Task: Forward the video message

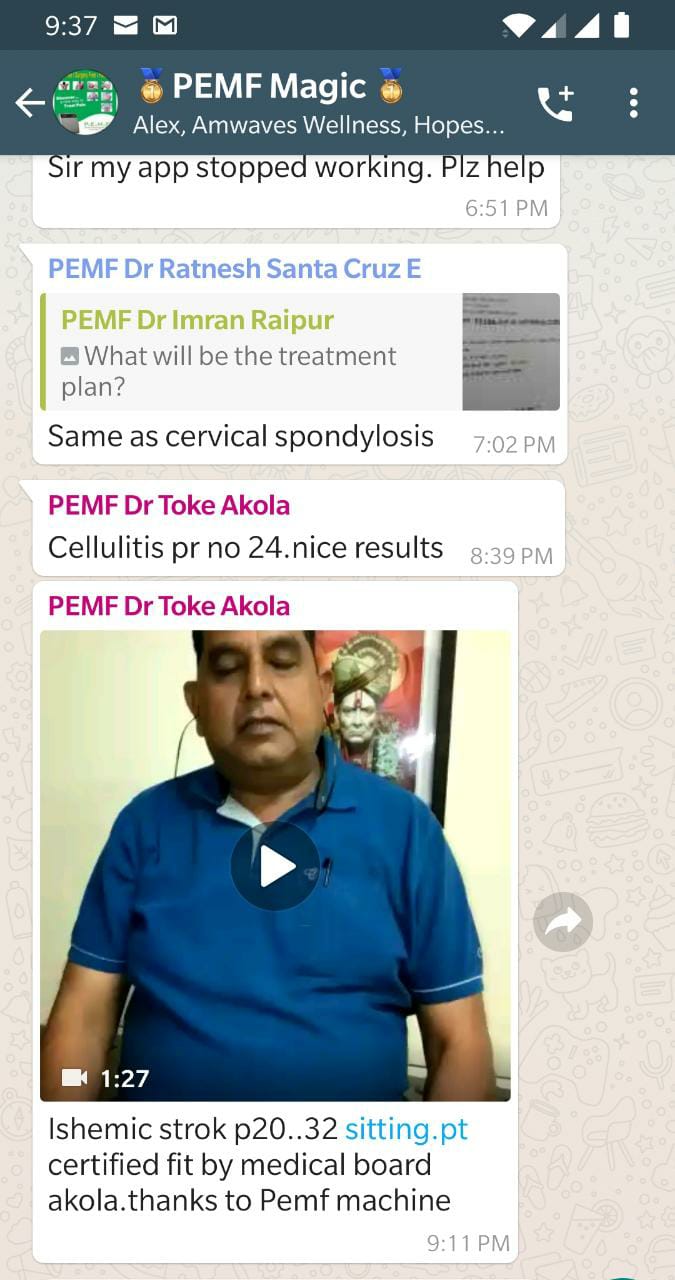Action: coord(563,922)
